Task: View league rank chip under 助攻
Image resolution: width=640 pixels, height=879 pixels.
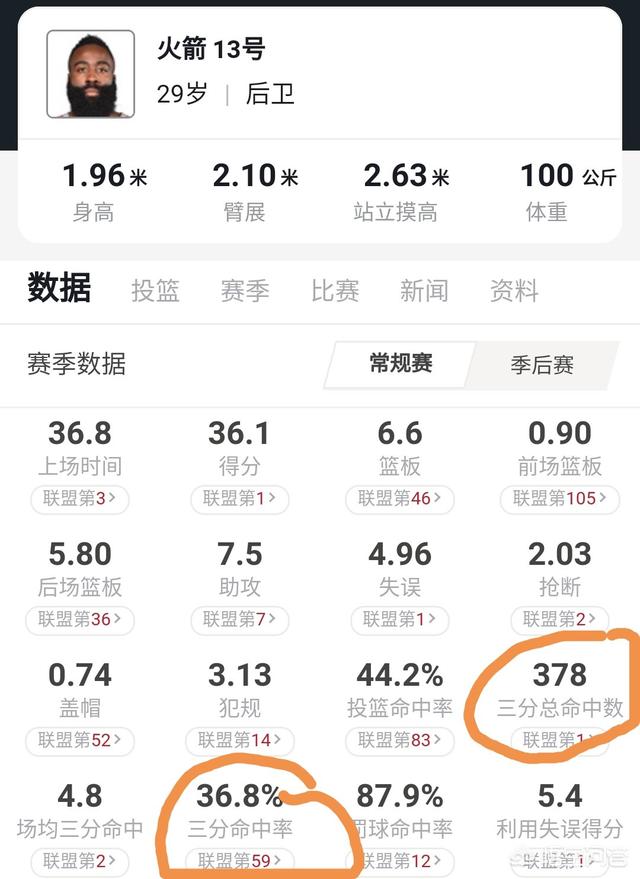Action: (x=240, y=620)
